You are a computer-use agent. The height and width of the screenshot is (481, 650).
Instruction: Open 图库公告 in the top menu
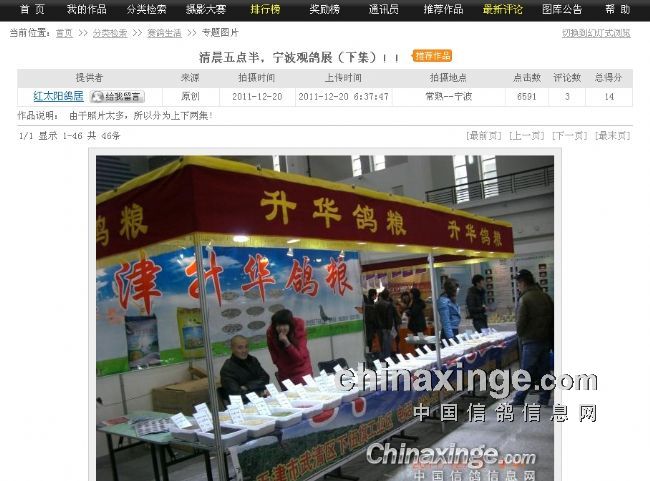coord(562,9)
